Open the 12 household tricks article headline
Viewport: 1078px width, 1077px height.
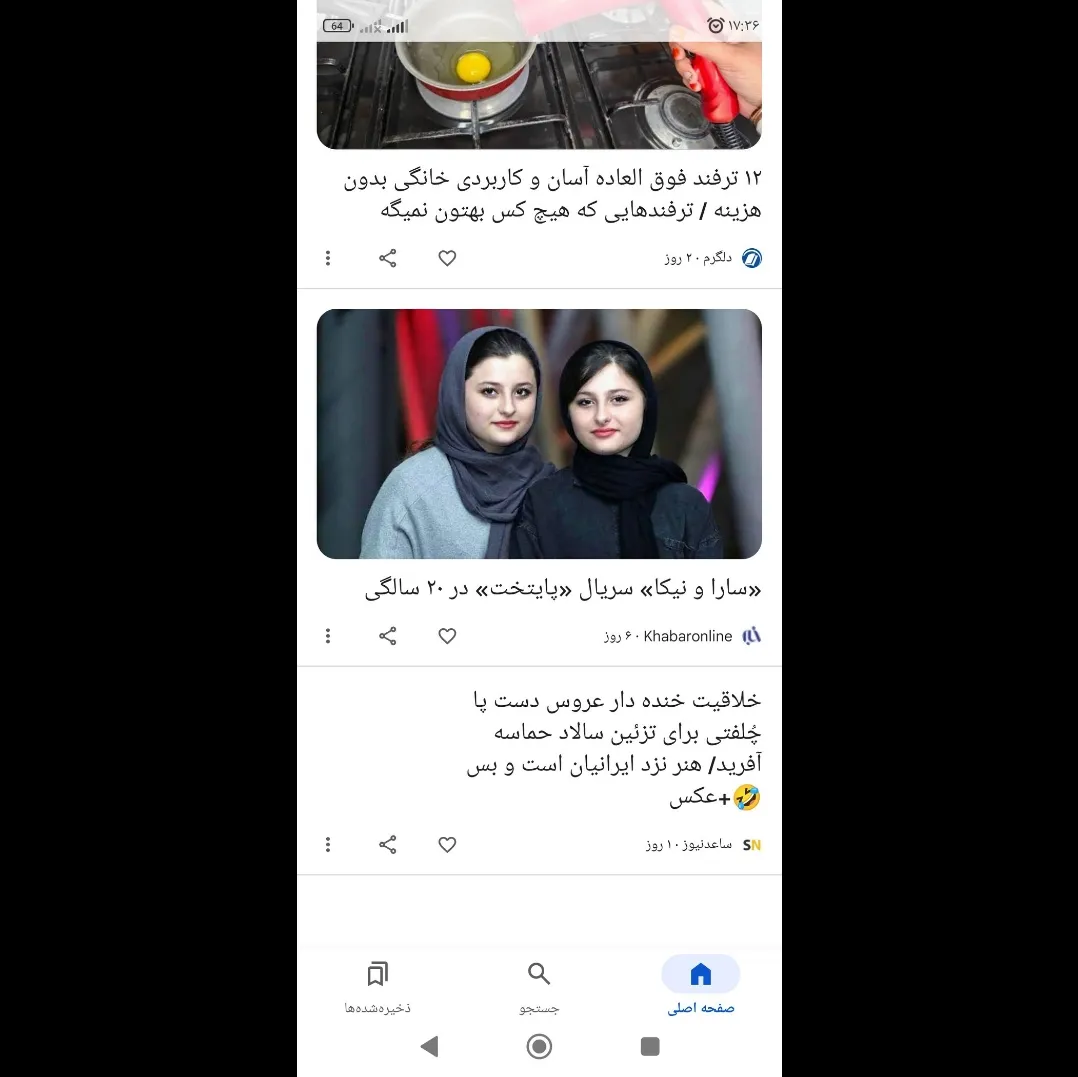[552, 194]
